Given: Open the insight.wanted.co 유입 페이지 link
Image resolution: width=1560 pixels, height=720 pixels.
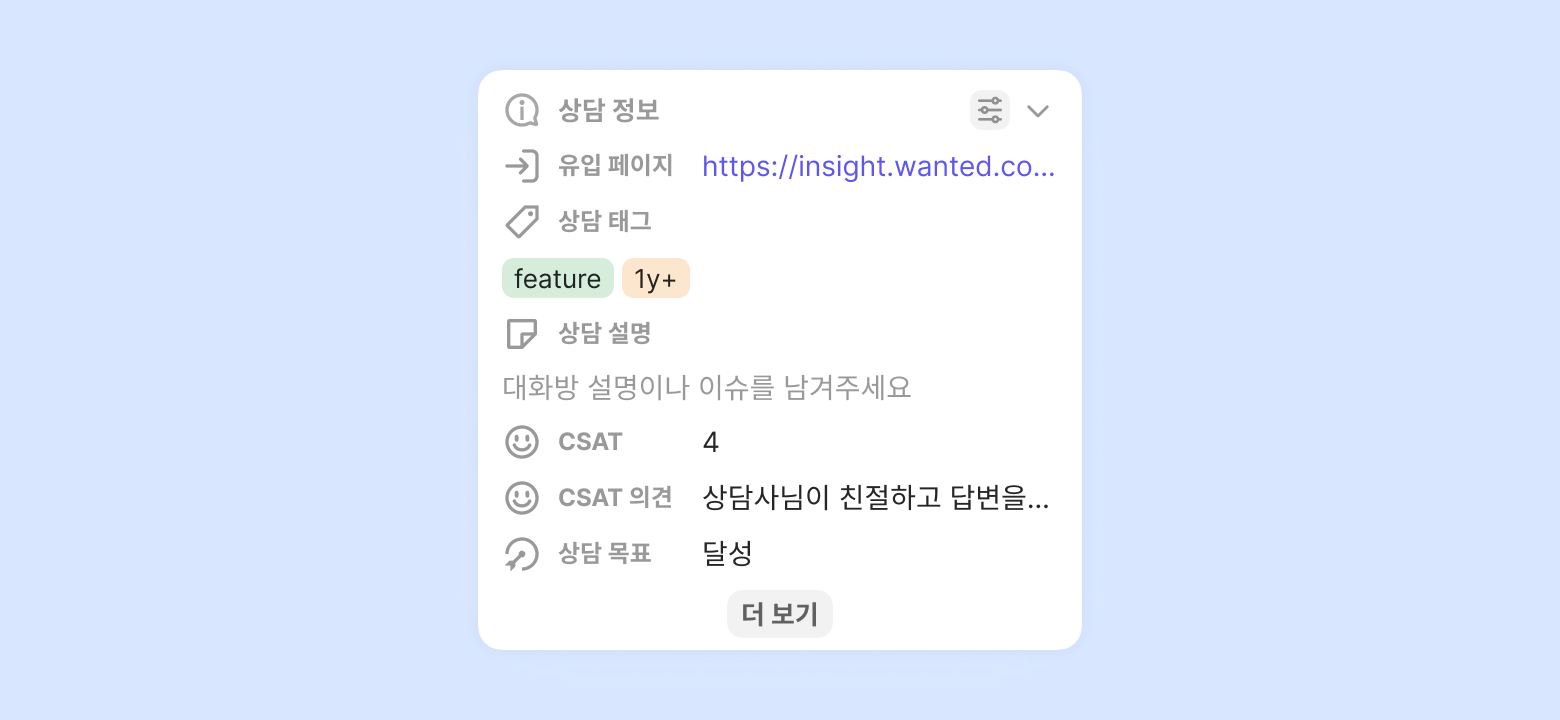Looking at the screenshot, I should coord(878,166).
